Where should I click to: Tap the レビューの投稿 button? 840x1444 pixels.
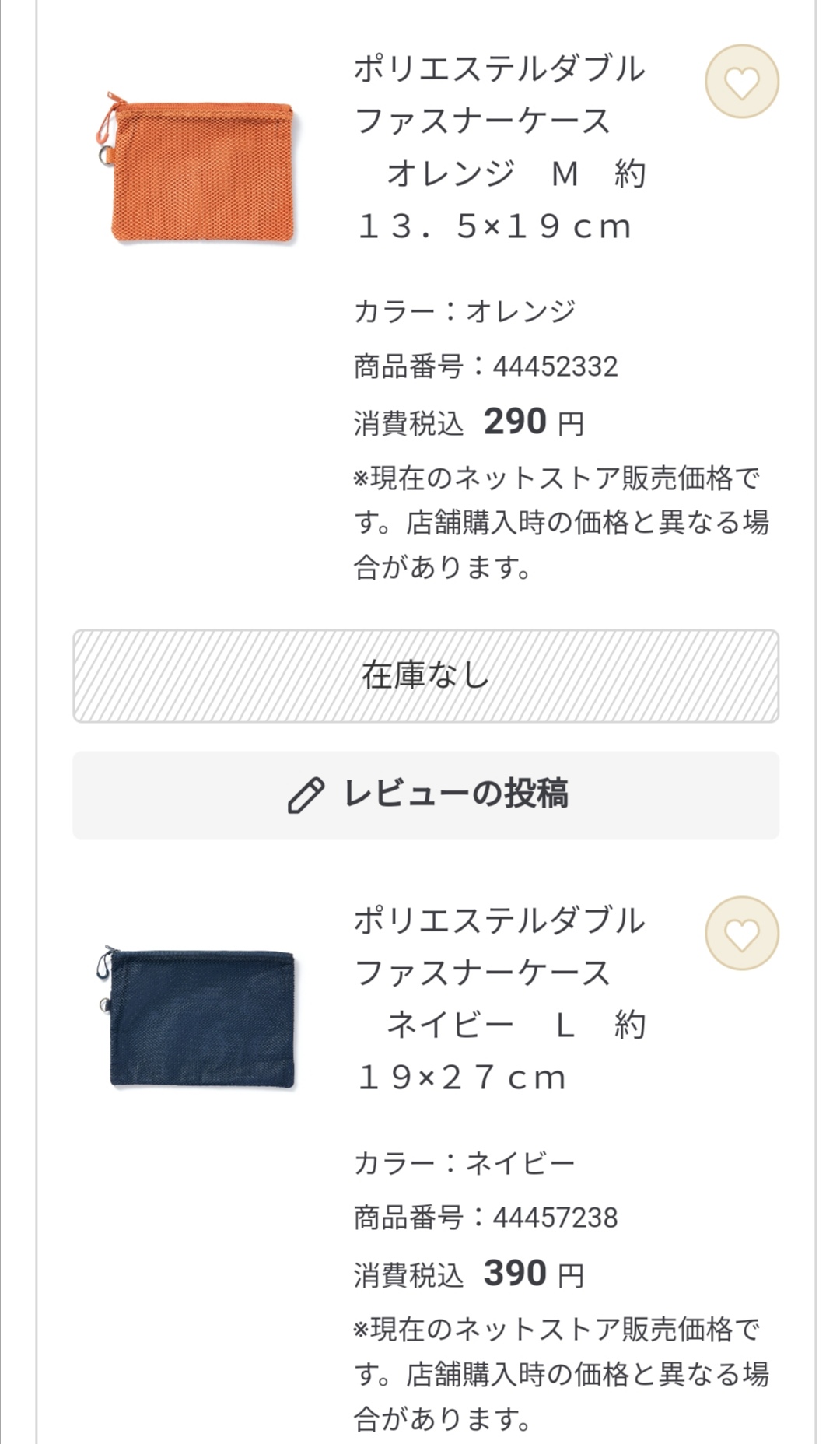(426, 795)
